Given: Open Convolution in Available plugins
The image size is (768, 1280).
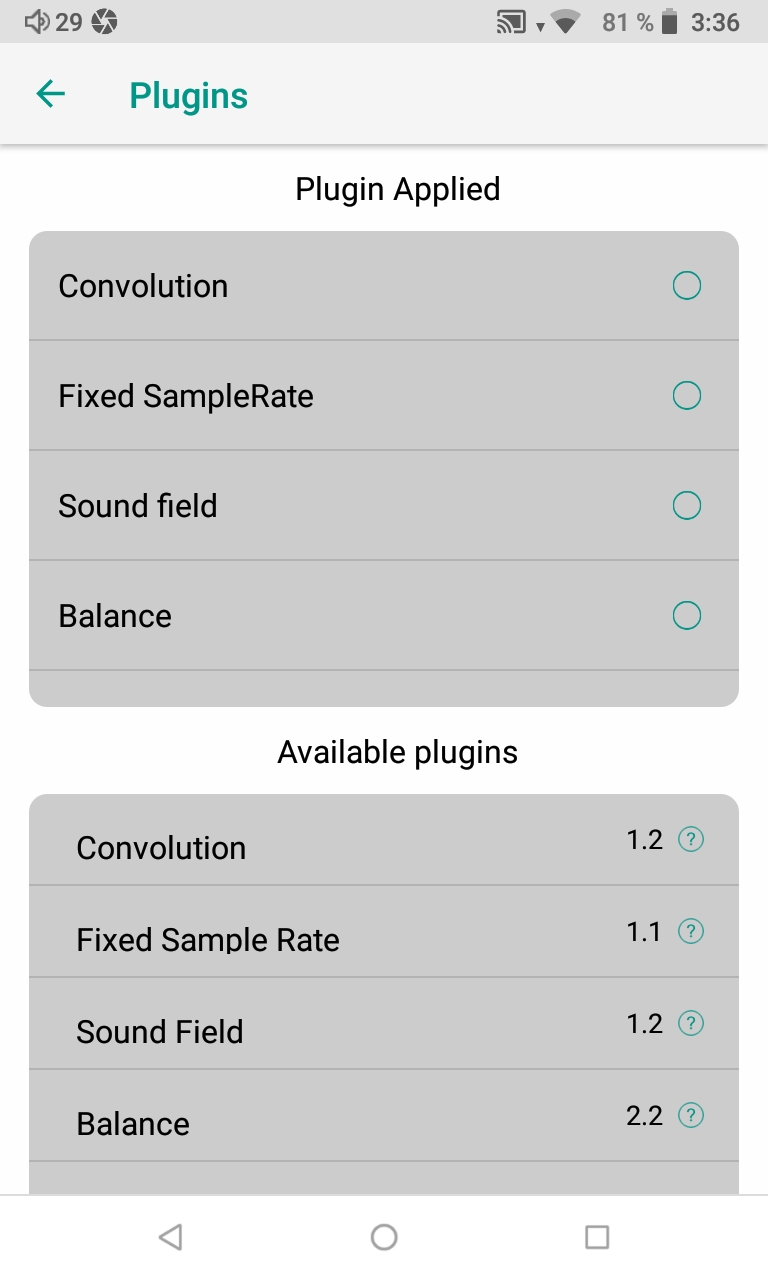Looking at the screenshot, I should pos(384,840).
